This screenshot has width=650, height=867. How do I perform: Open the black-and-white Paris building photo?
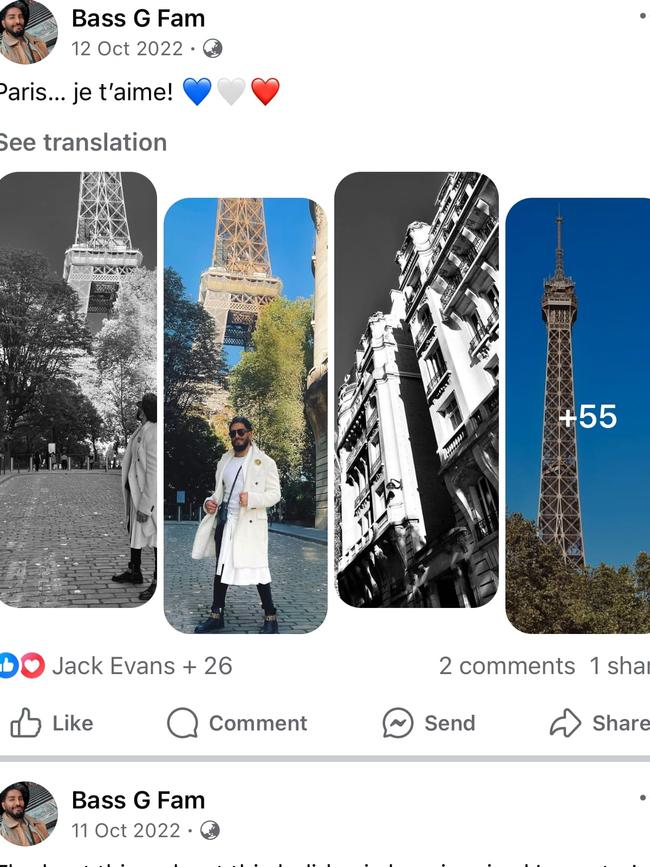tap(416, 390)
